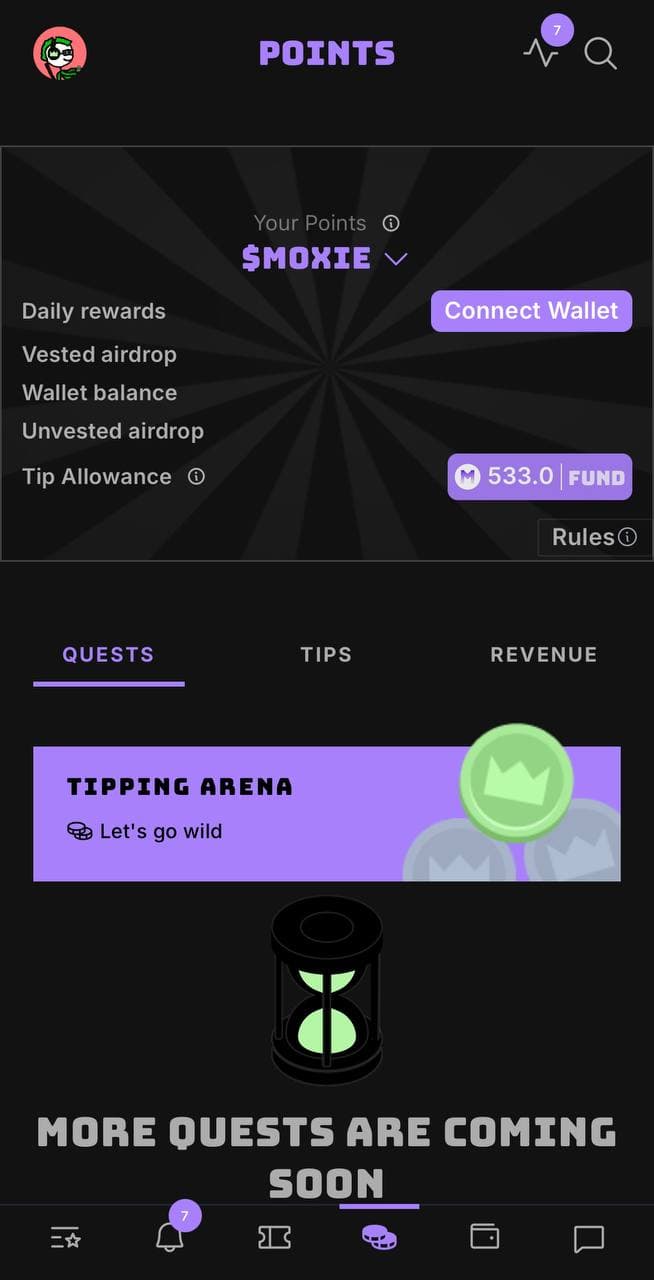Image resolution: width=654 pixels, height=1280 pixels.
Task: Go to the starred feed list tab
Action: [x=66, y=1238]
